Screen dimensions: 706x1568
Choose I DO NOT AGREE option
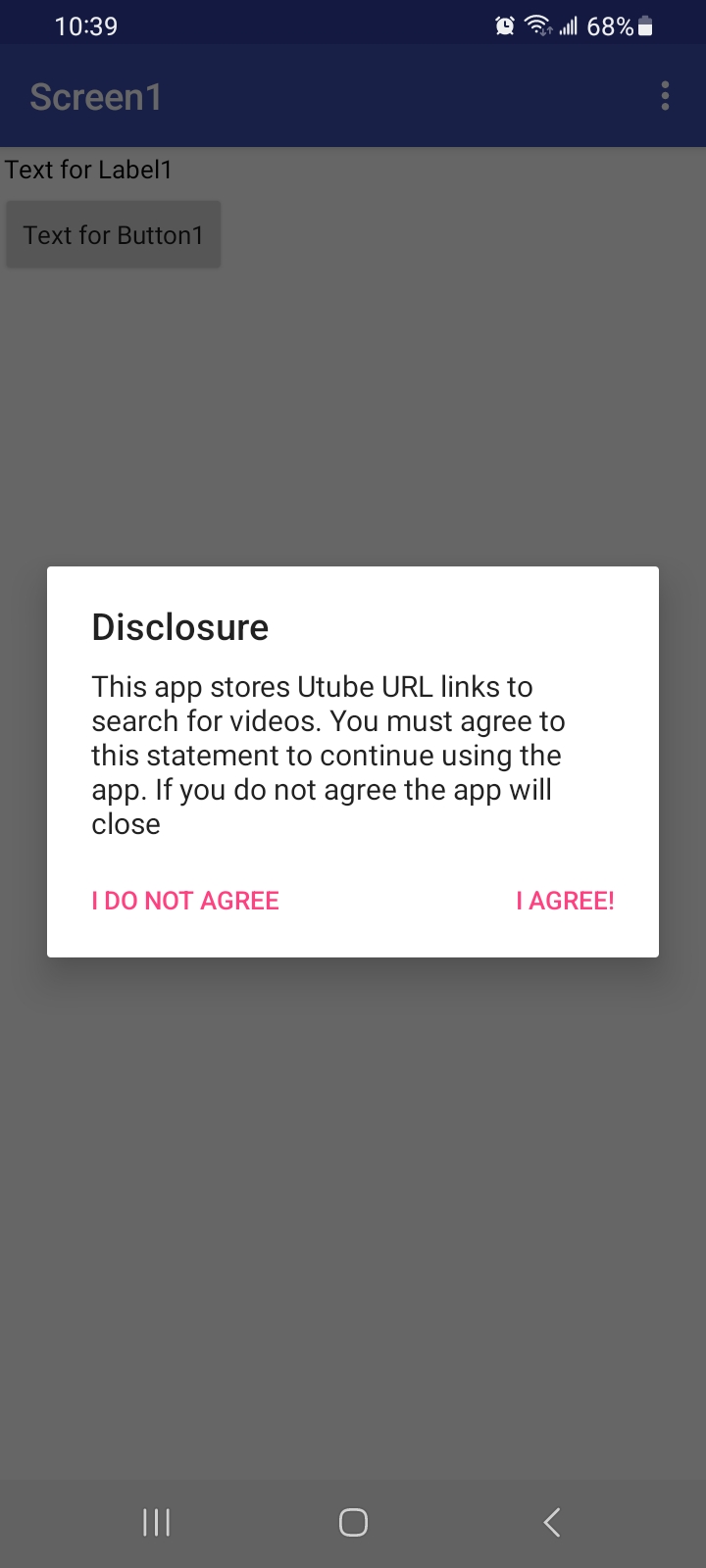coord(185,901)
